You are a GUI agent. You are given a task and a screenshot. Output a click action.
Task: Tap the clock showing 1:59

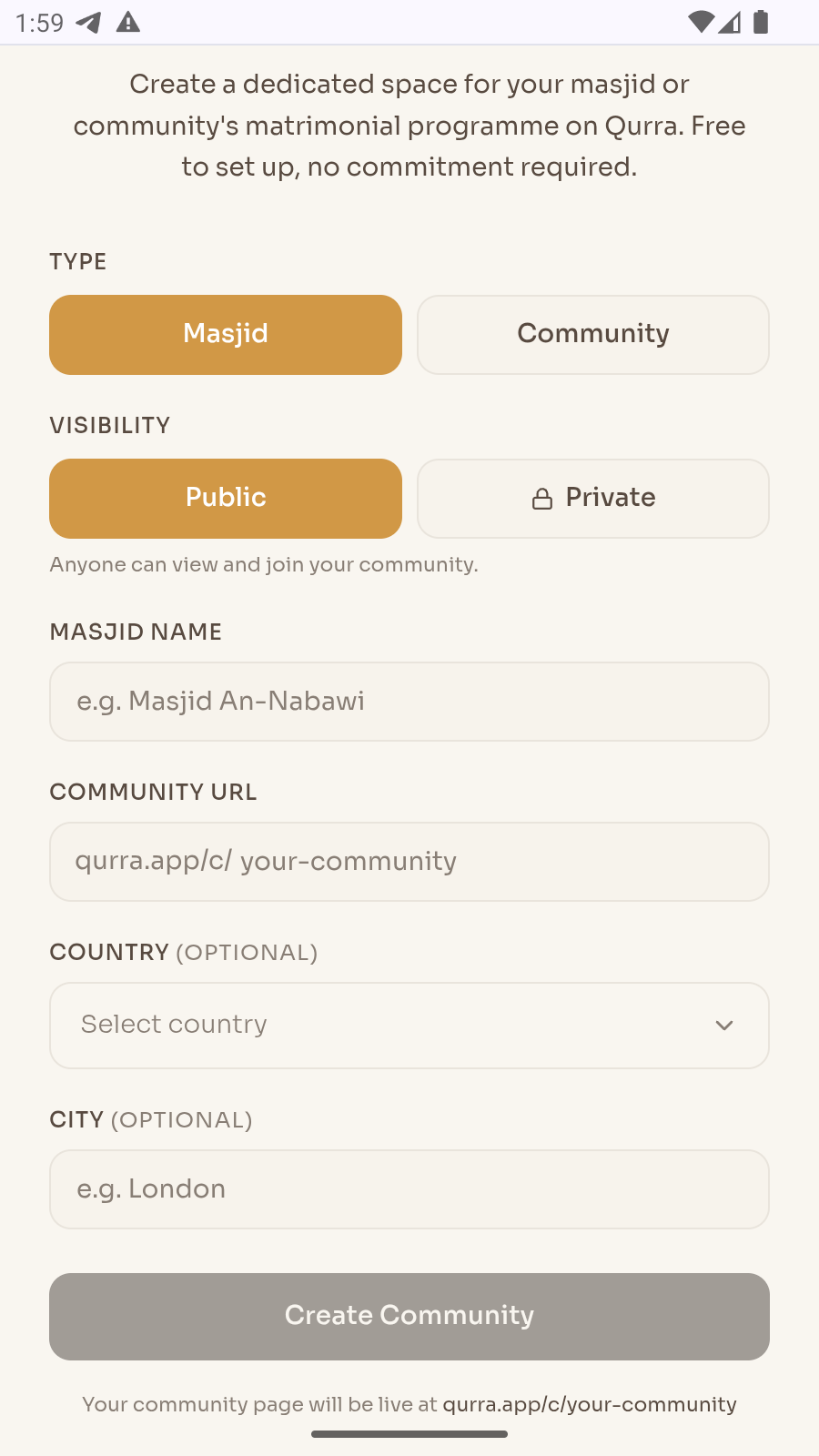[39, 24]
